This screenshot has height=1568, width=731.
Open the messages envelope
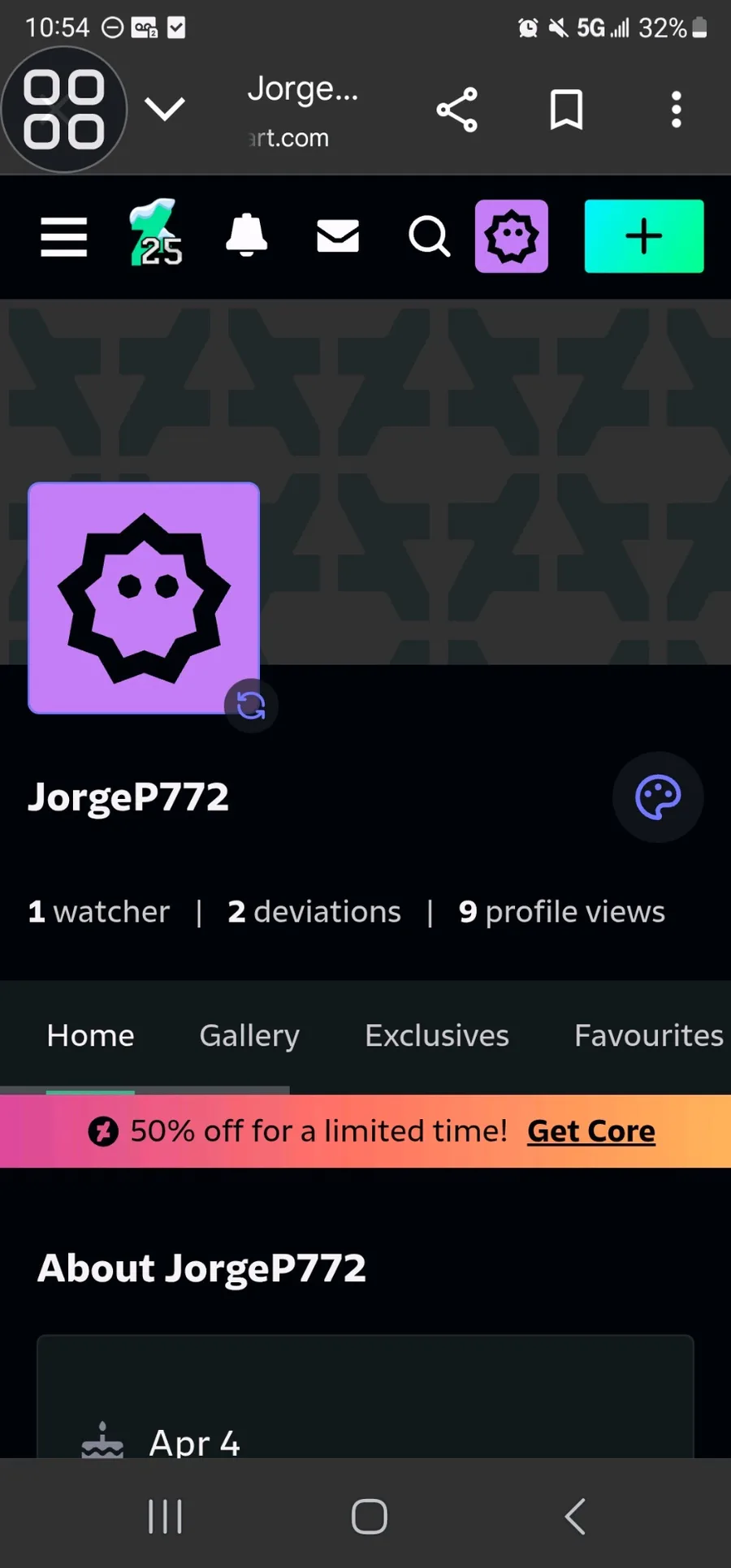pyautogui.click(x=338, y=236)
